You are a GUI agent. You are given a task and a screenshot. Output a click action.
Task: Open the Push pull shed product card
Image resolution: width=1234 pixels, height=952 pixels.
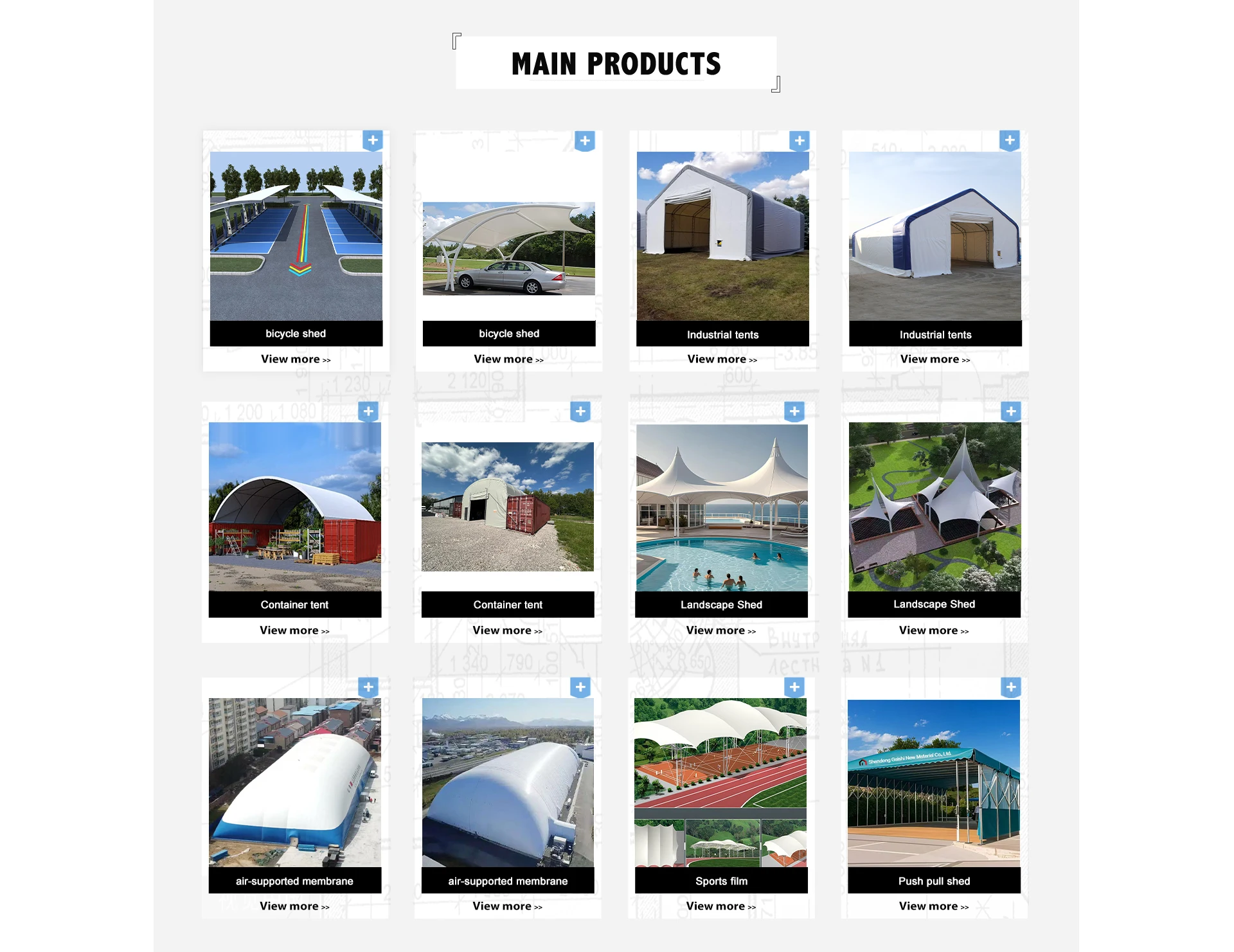click(934, 798)
